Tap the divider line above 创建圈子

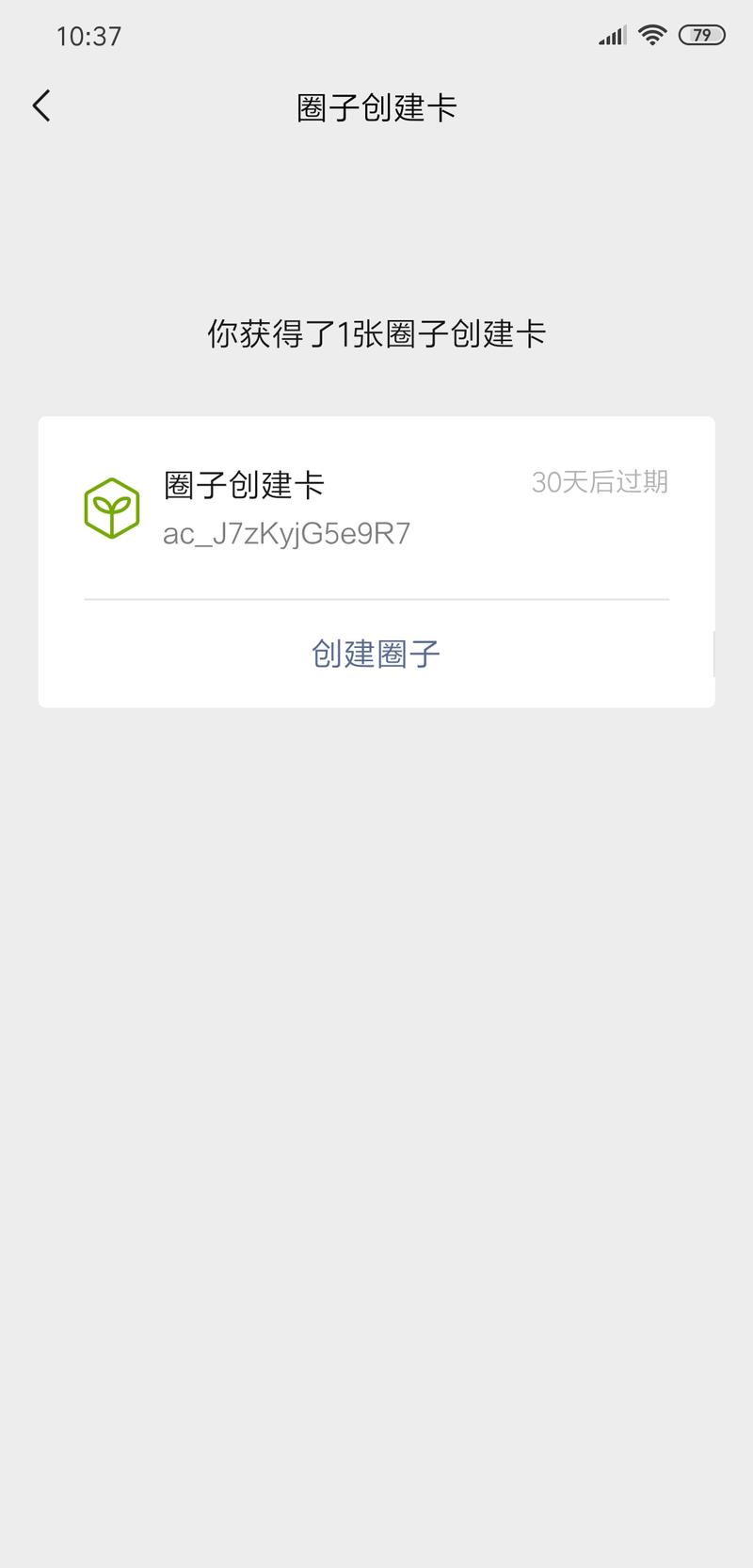[x=376, y=598]
